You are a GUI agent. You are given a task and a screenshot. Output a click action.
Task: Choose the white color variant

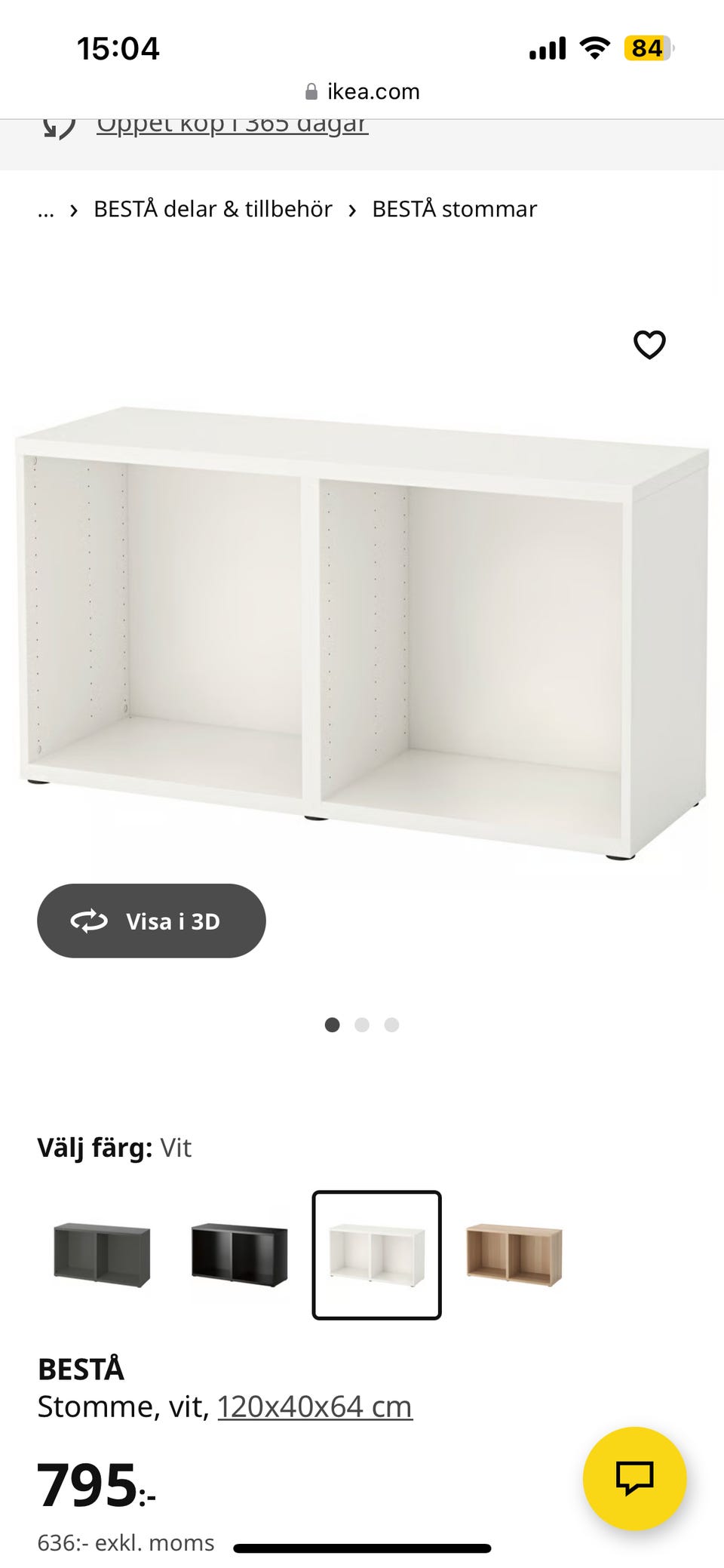376,1255
